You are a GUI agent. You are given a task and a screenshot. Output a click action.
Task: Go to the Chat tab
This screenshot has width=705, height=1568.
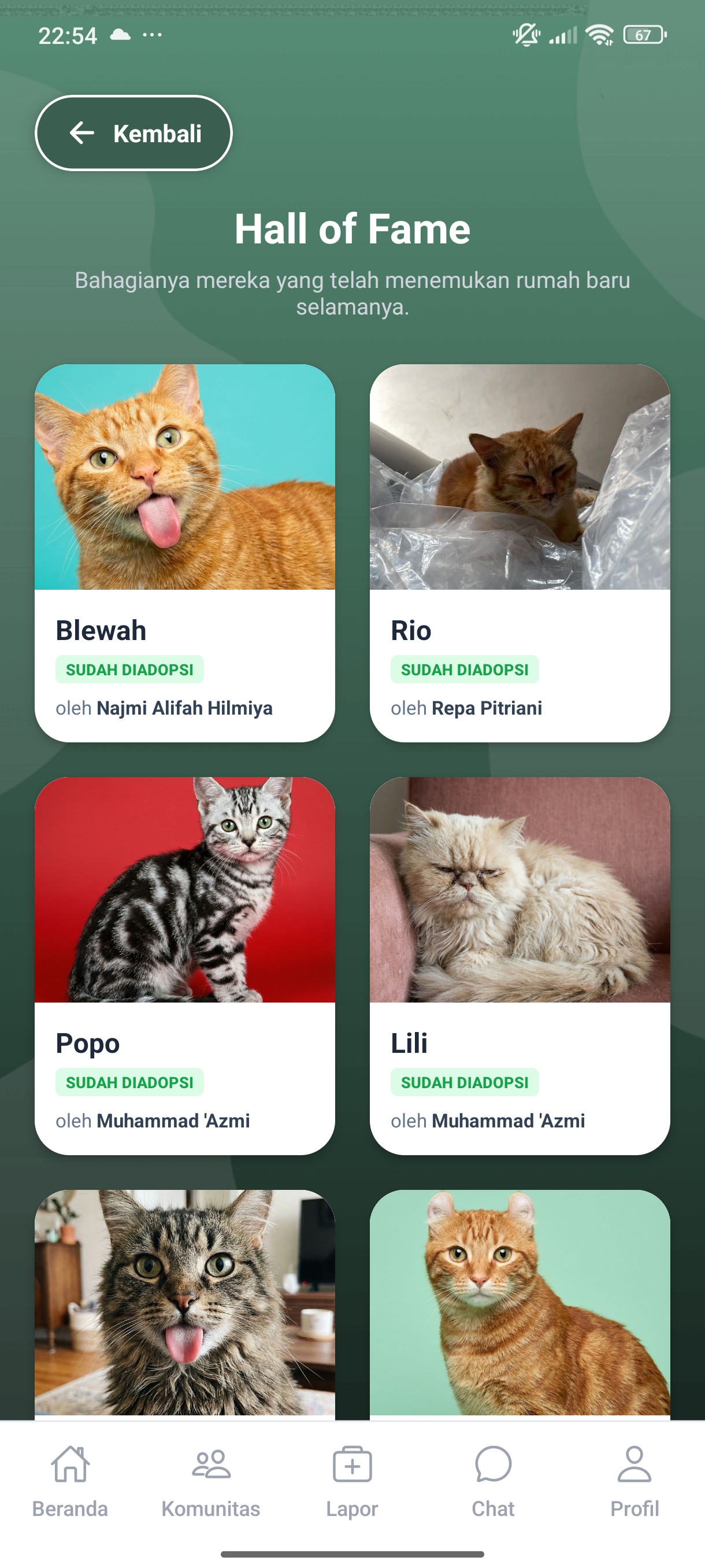pyautogui.click(x=493, y=1482)
